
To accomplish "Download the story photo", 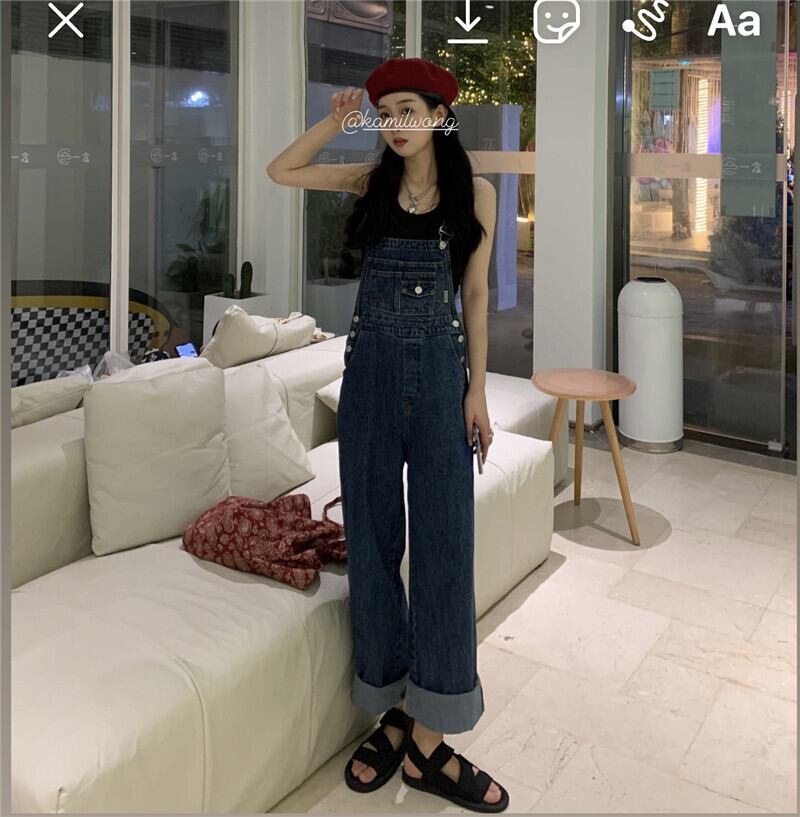I will (x=467, y=22).
